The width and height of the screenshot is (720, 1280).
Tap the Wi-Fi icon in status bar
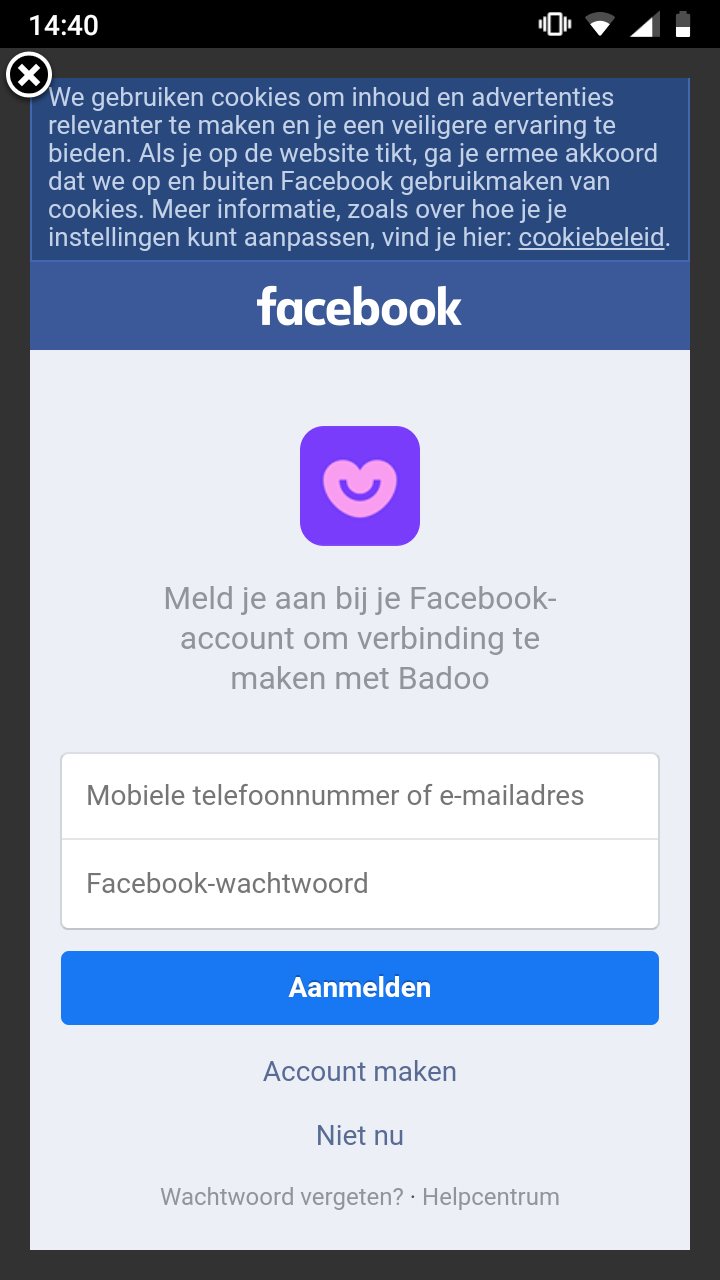coord(600,23)
